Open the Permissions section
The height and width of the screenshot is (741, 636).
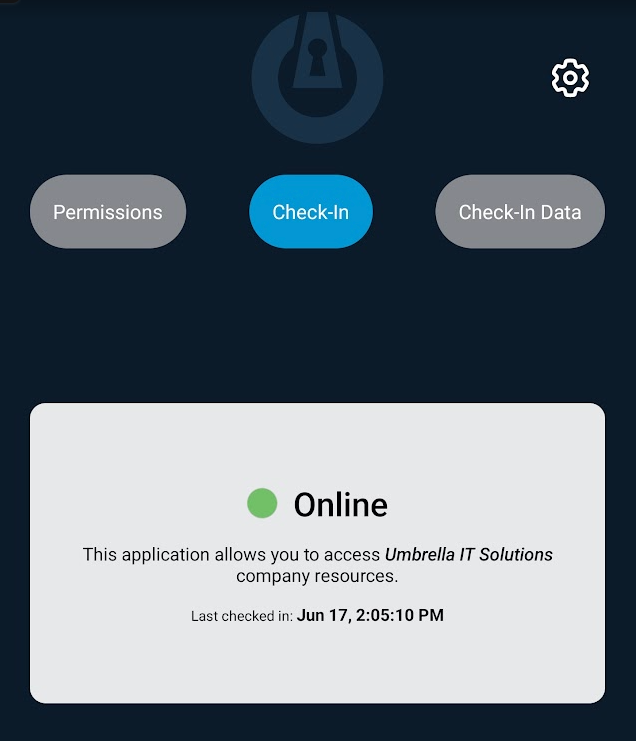click(108, 212)
